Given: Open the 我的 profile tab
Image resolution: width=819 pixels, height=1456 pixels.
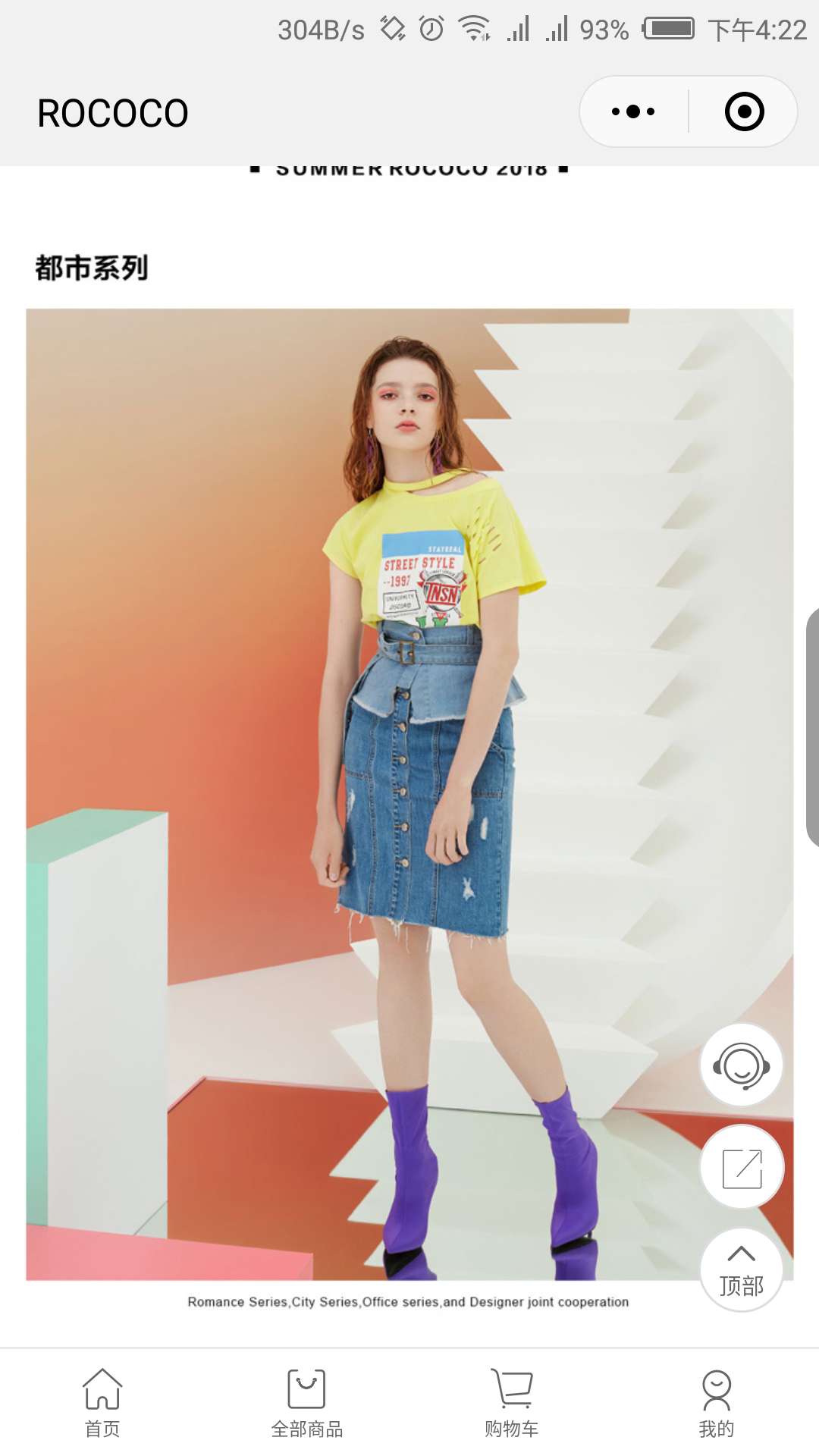Looking at the screenshot, I should (717, 1403).
